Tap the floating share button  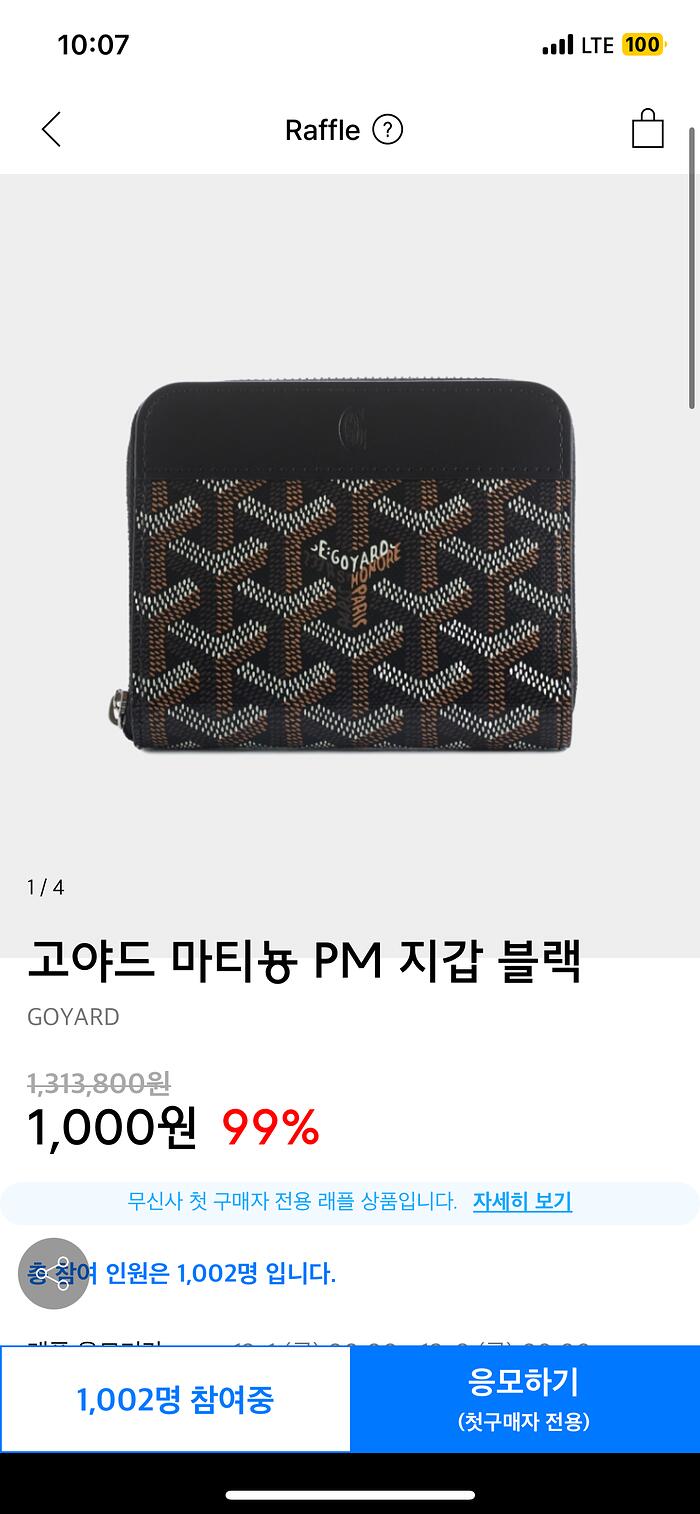pyautogui.click(x=53, y=1274)
